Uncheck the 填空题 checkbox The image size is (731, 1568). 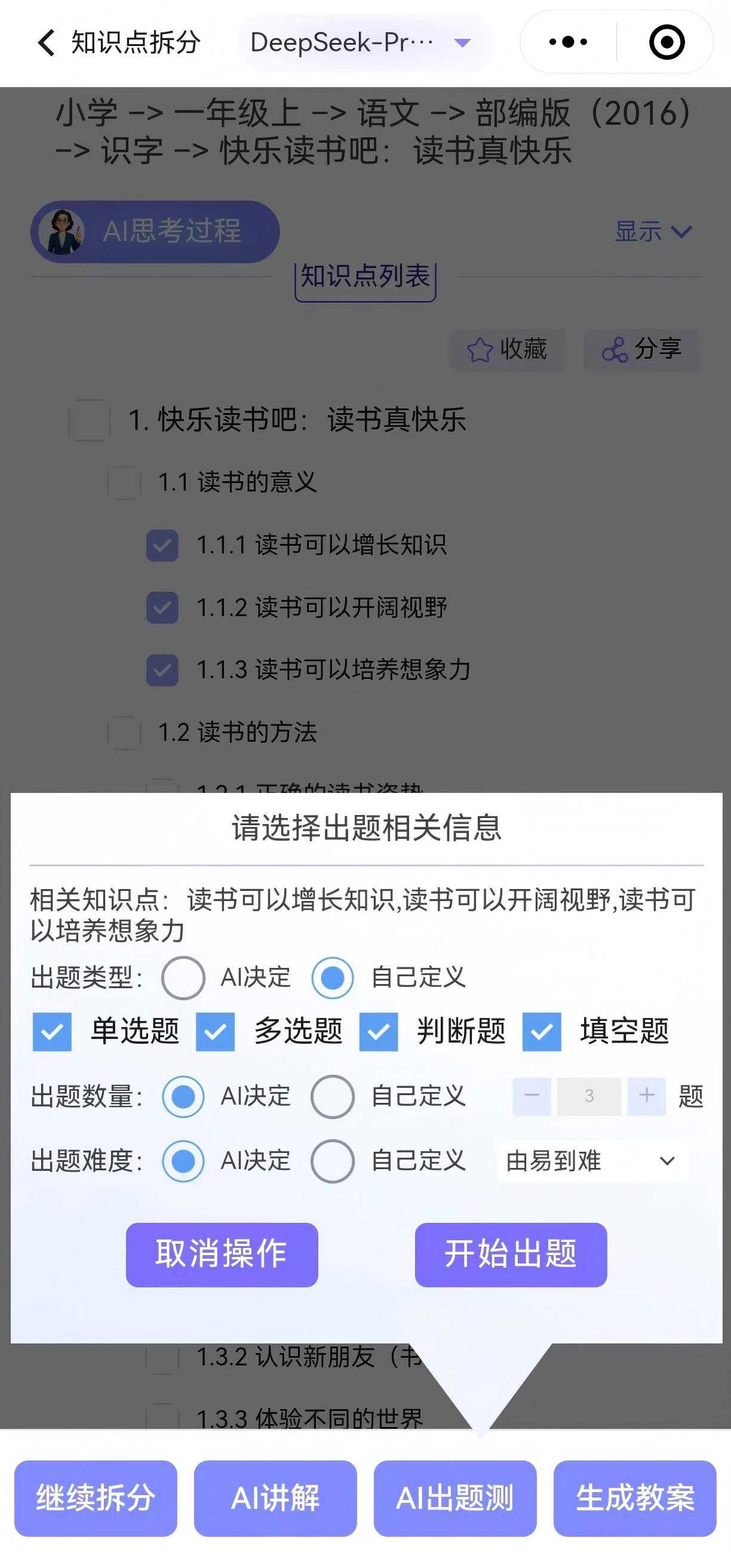tap(542, 1032)
